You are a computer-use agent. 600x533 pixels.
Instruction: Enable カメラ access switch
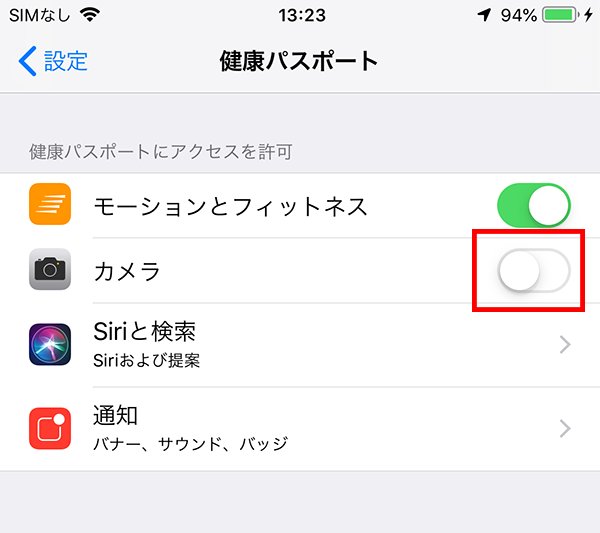[x=533, y=271]
